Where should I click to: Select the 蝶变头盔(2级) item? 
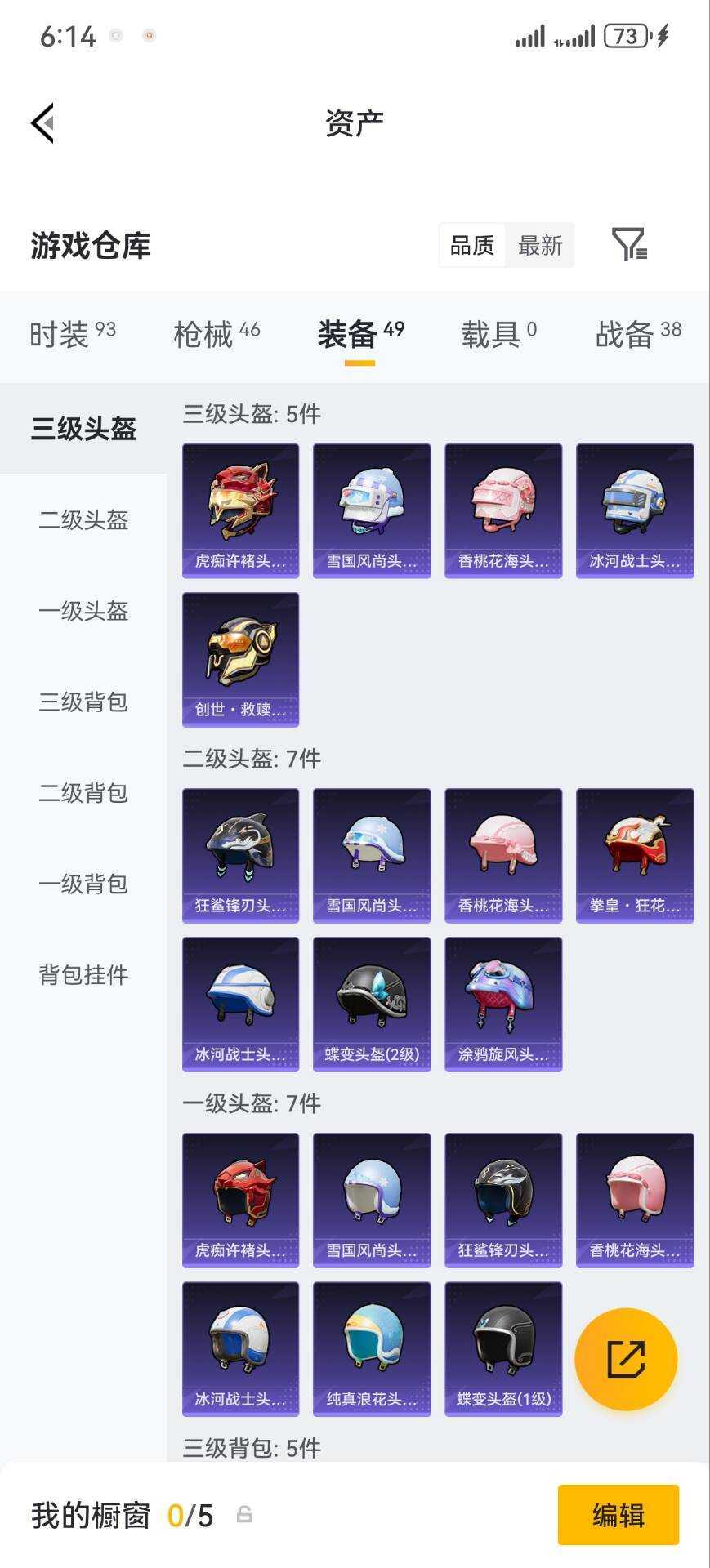[372, 1003]
